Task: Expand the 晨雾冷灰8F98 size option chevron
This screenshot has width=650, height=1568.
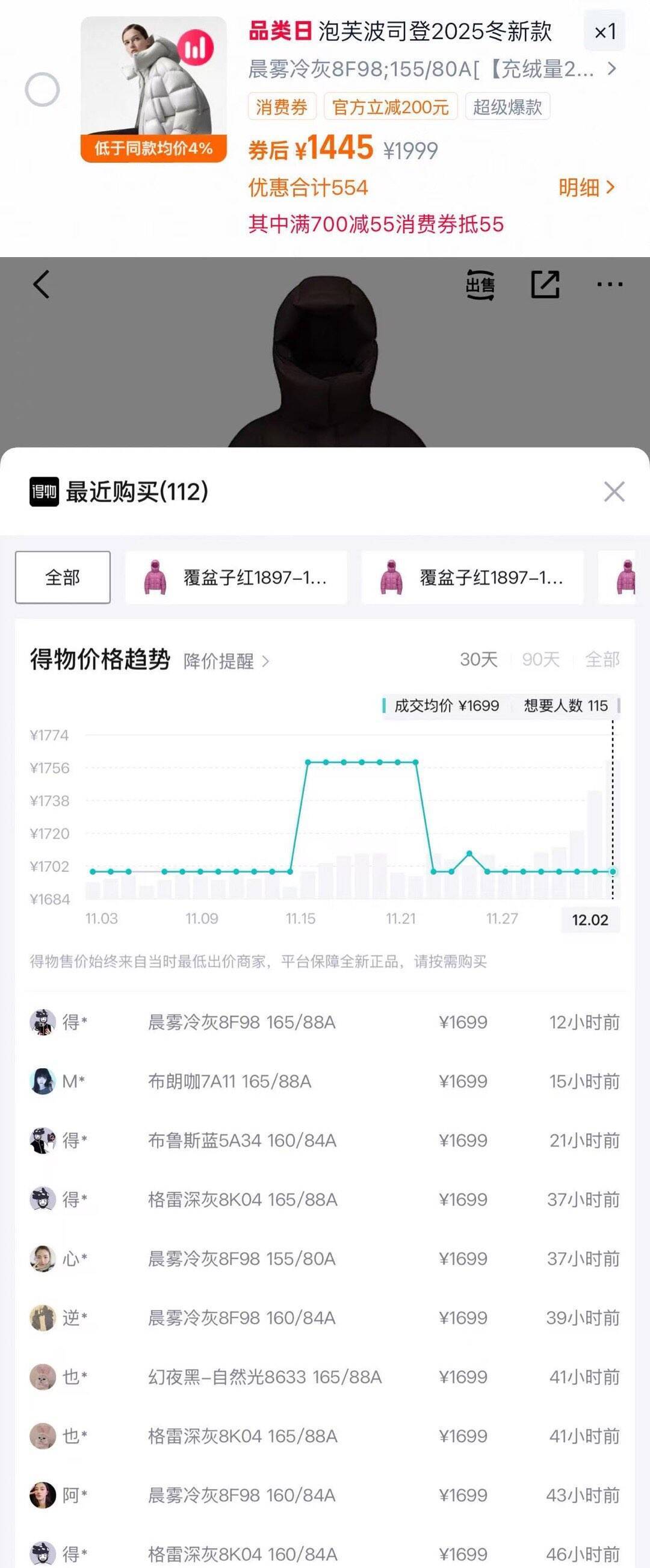Action: tap(611, 69)
